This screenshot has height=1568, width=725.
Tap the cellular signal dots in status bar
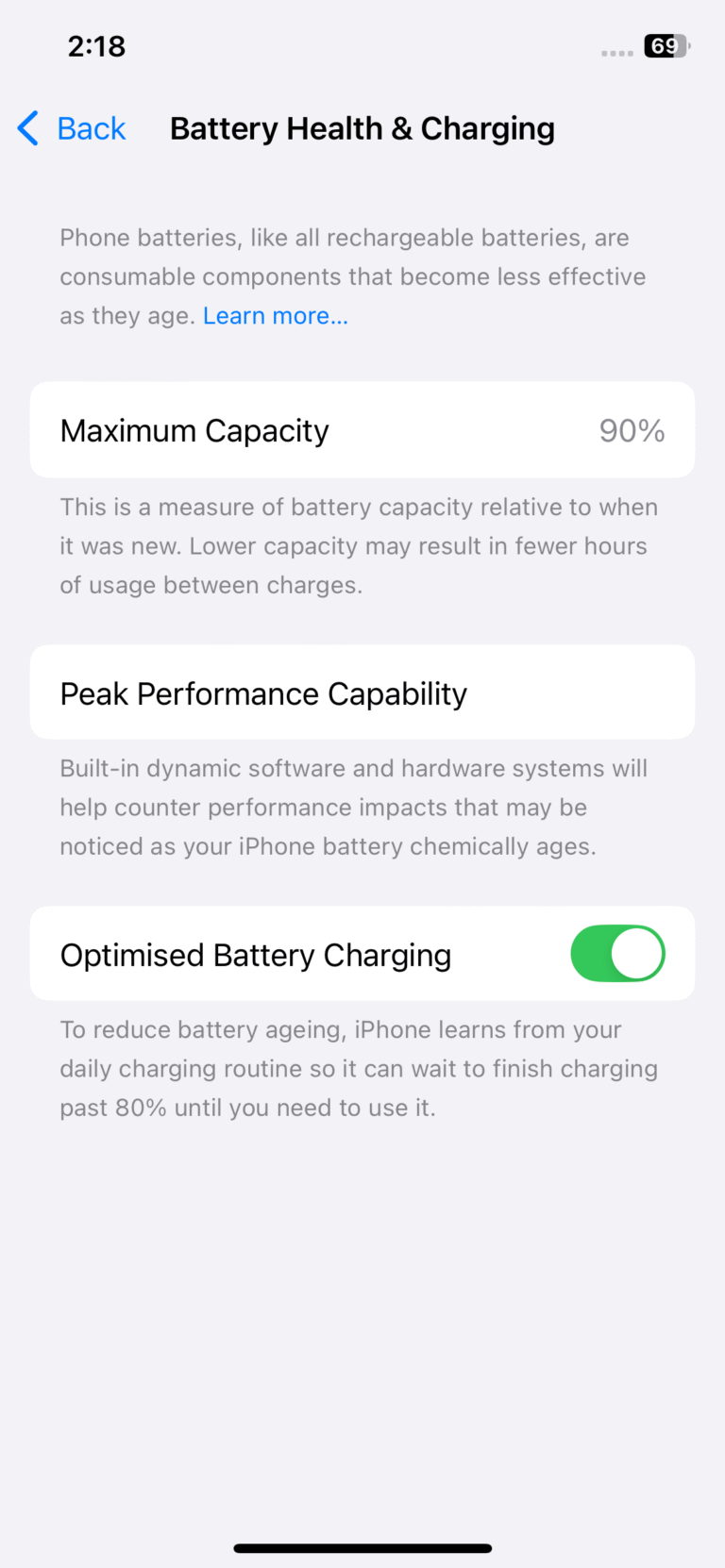pyautogui.click(x=616, y=53)
